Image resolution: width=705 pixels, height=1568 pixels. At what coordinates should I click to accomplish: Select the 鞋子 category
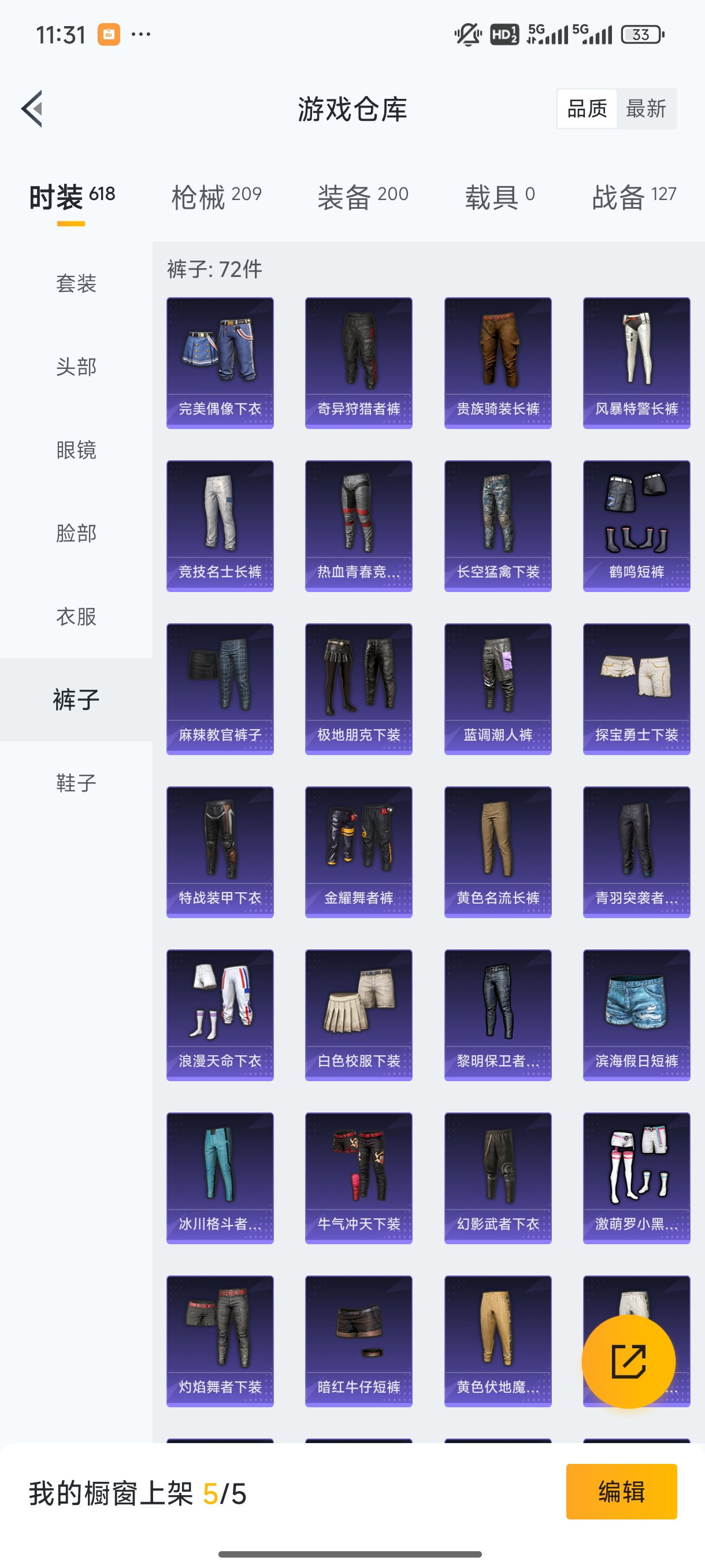[x=76, y=783]
